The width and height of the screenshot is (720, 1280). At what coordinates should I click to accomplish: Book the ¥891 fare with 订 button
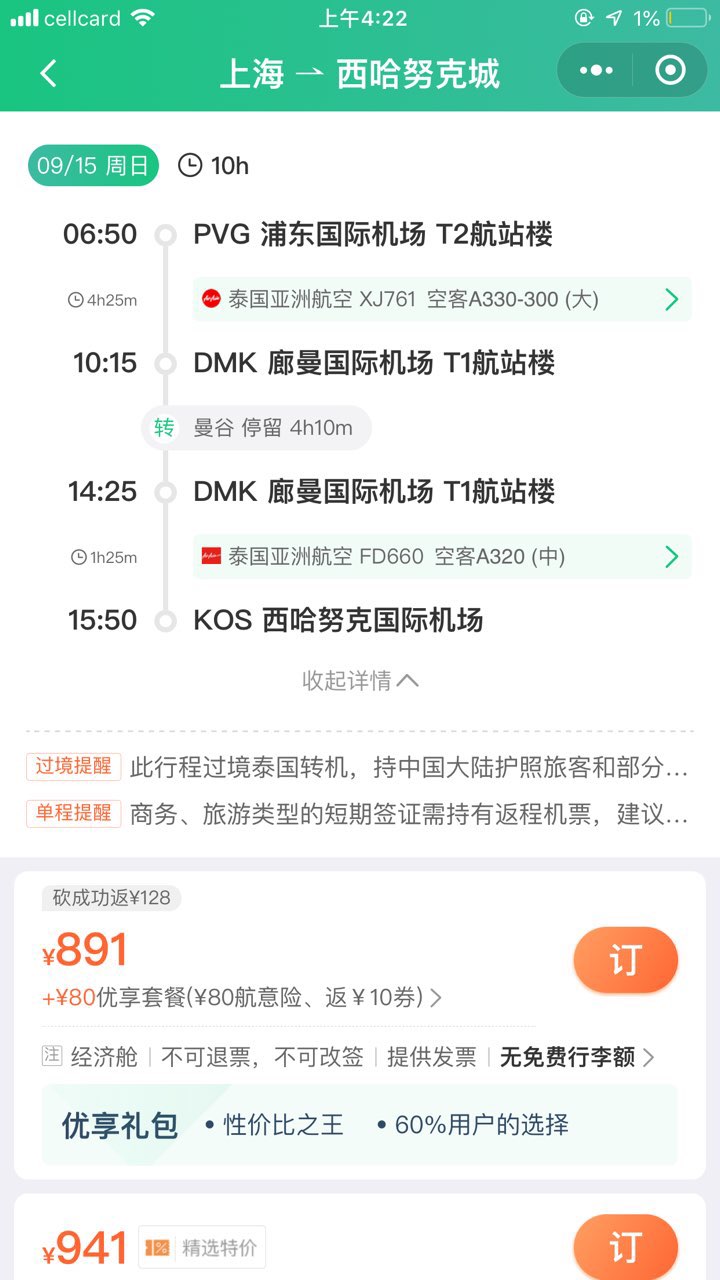click(x=625, y=961)
